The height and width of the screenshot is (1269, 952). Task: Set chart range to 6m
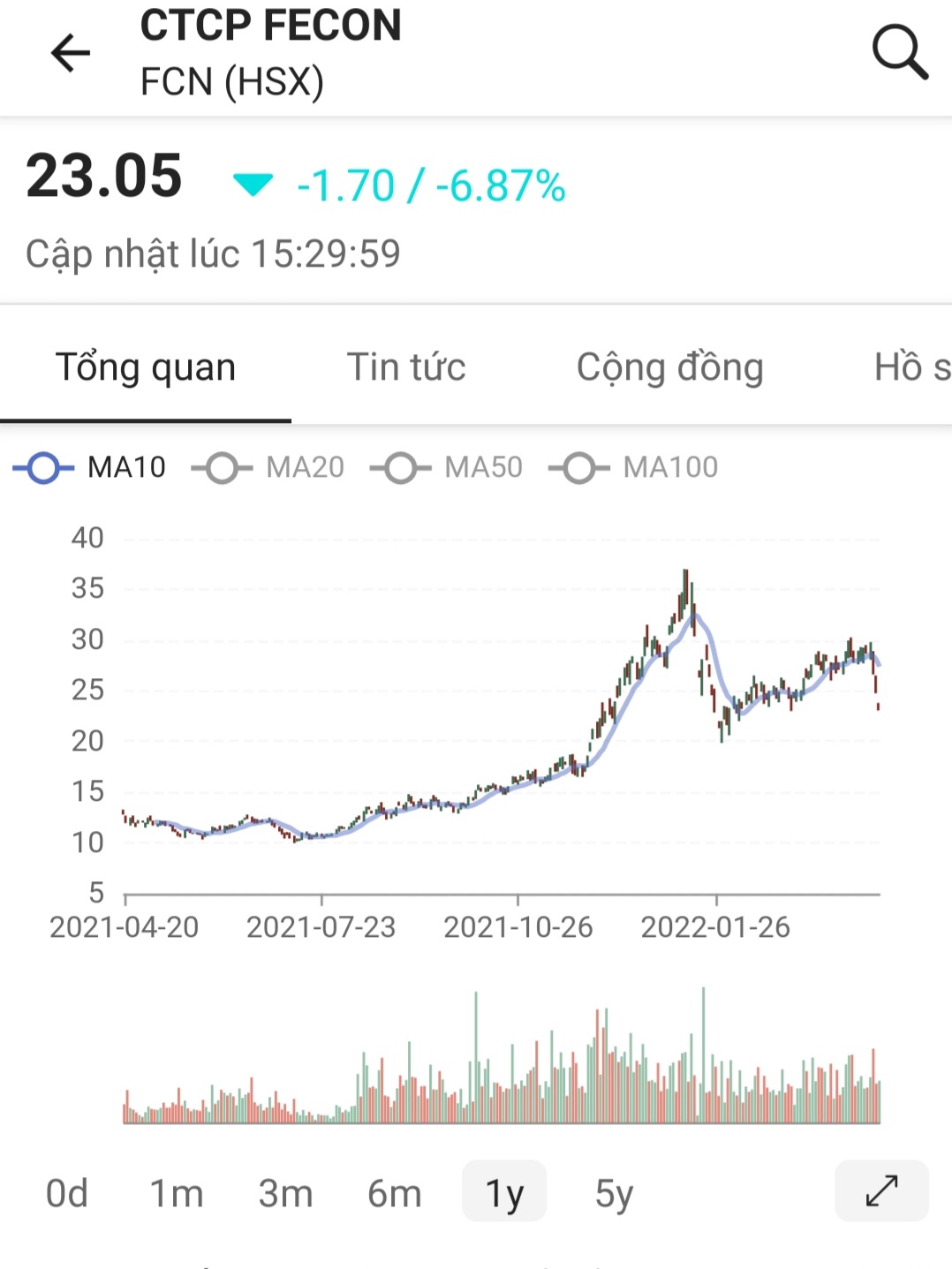point(395,1193)
